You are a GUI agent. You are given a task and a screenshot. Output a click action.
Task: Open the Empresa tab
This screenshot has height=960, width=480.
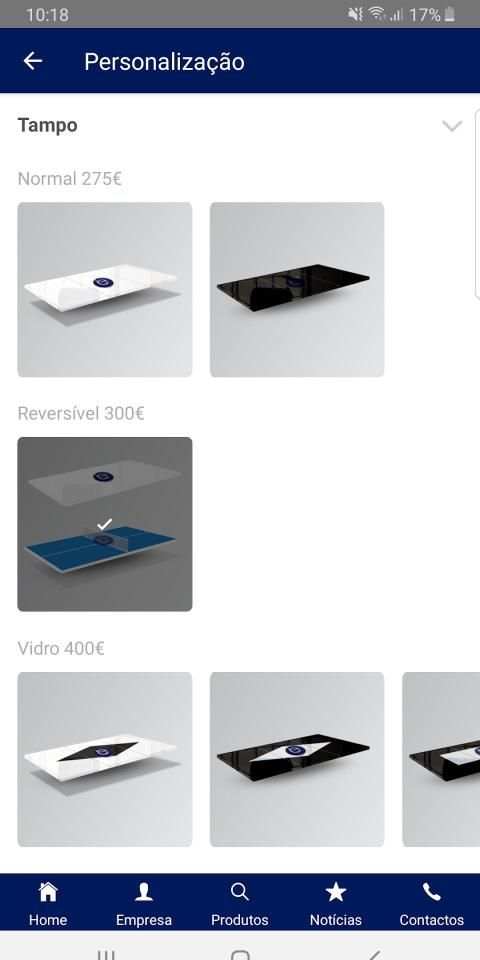point(144,904)
